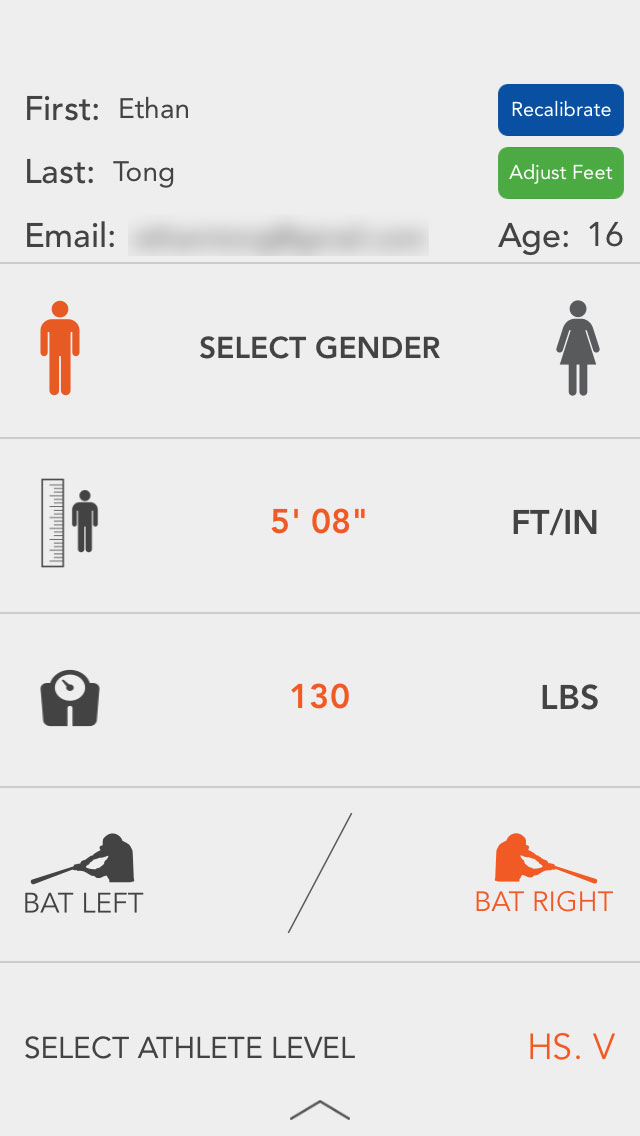Tap the blue Recalibrate button
640x1136 pixels.
(560, 110)
